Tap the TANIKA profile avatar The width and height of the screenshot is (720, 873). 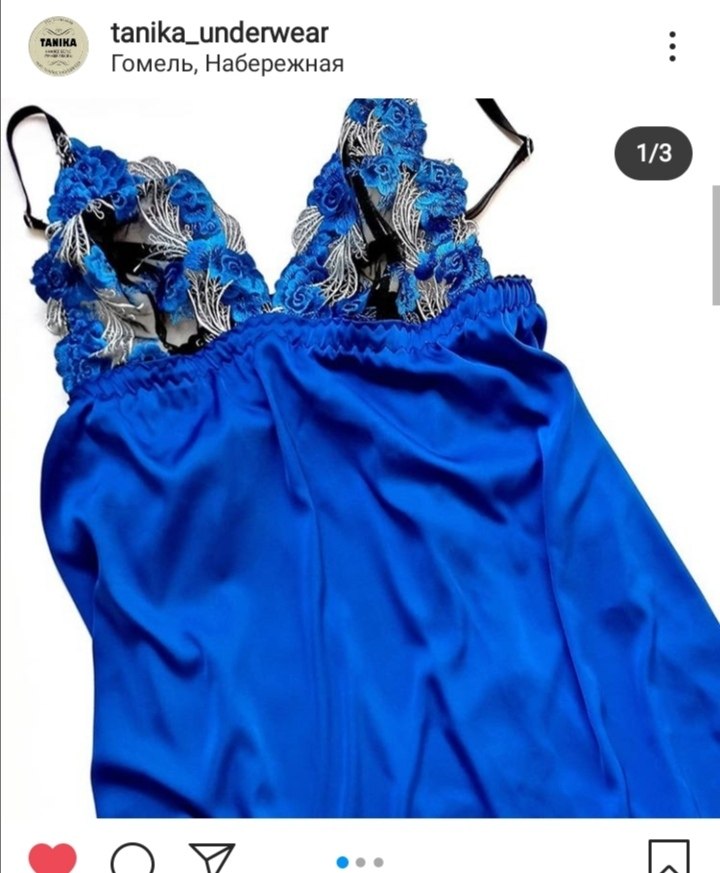pyautogui.click(x=58, y=46)
